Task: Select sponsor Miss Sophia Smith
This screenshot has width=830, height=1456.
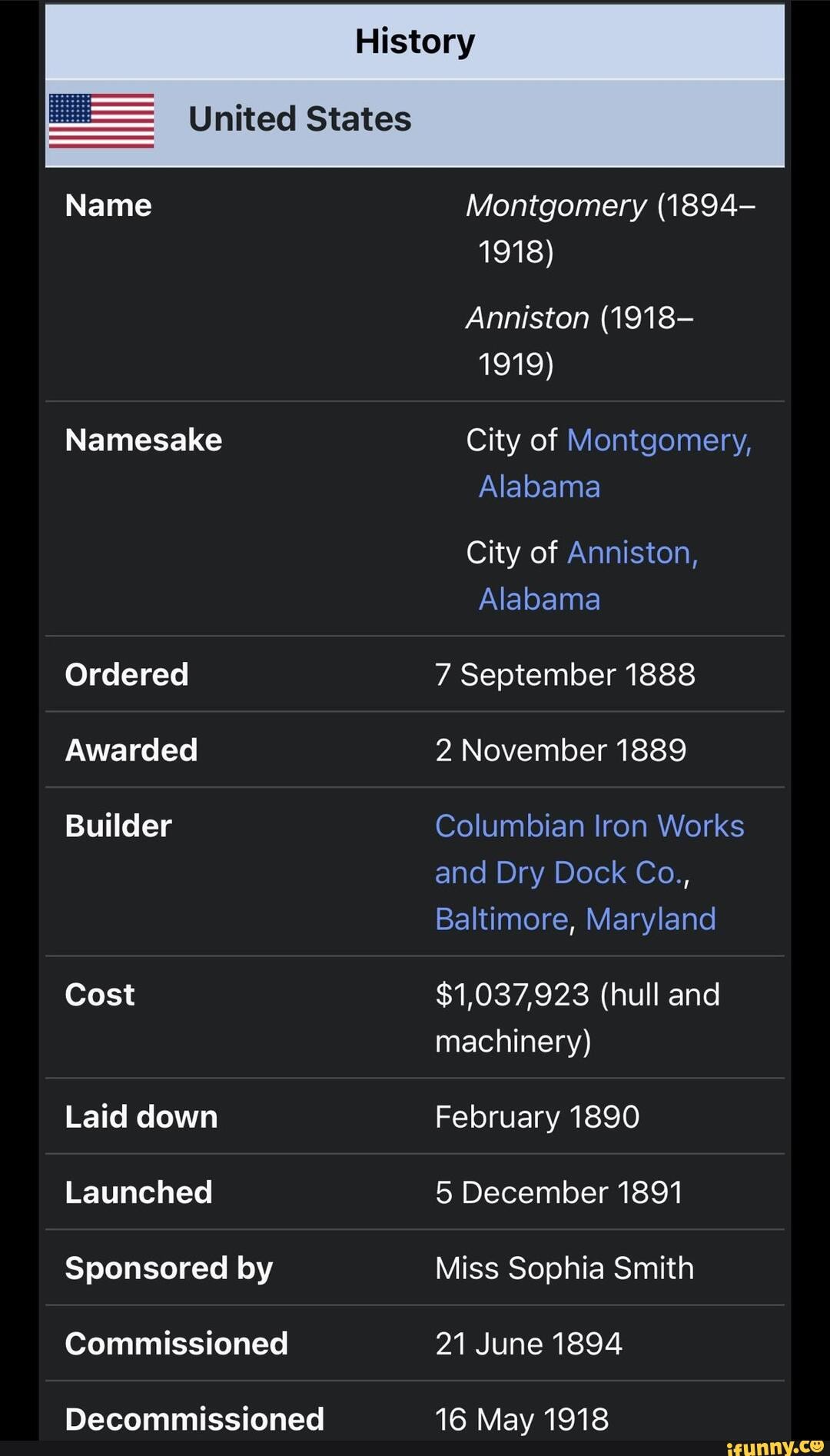Action: click(x=565, y=1268)
